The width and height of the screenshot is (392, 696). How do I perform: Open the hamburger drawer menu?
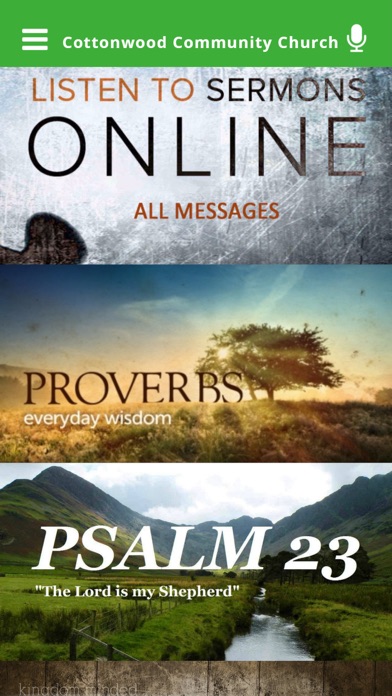(35, 40)
